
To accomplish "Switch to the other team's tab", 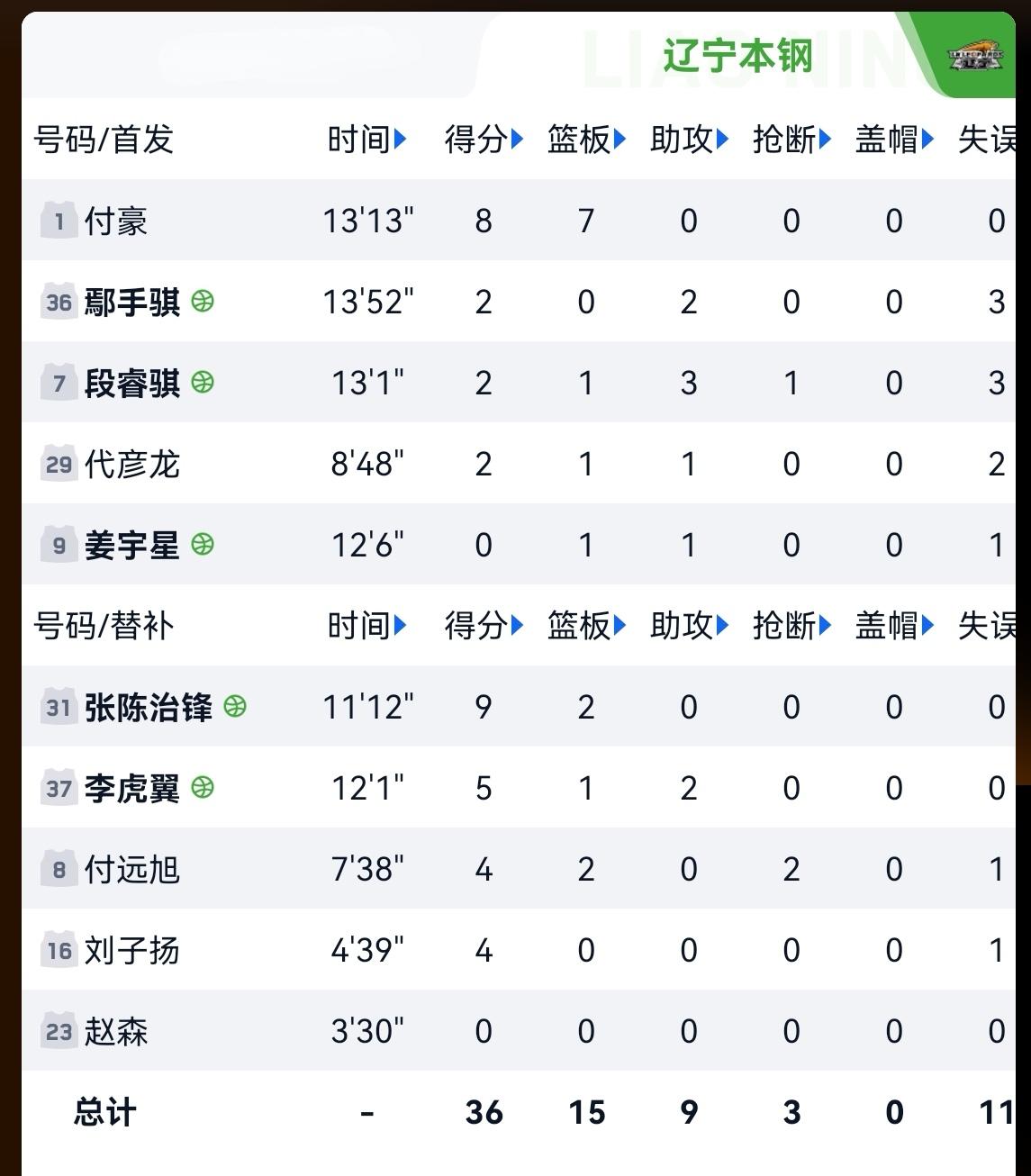I will tap(252, 56).
